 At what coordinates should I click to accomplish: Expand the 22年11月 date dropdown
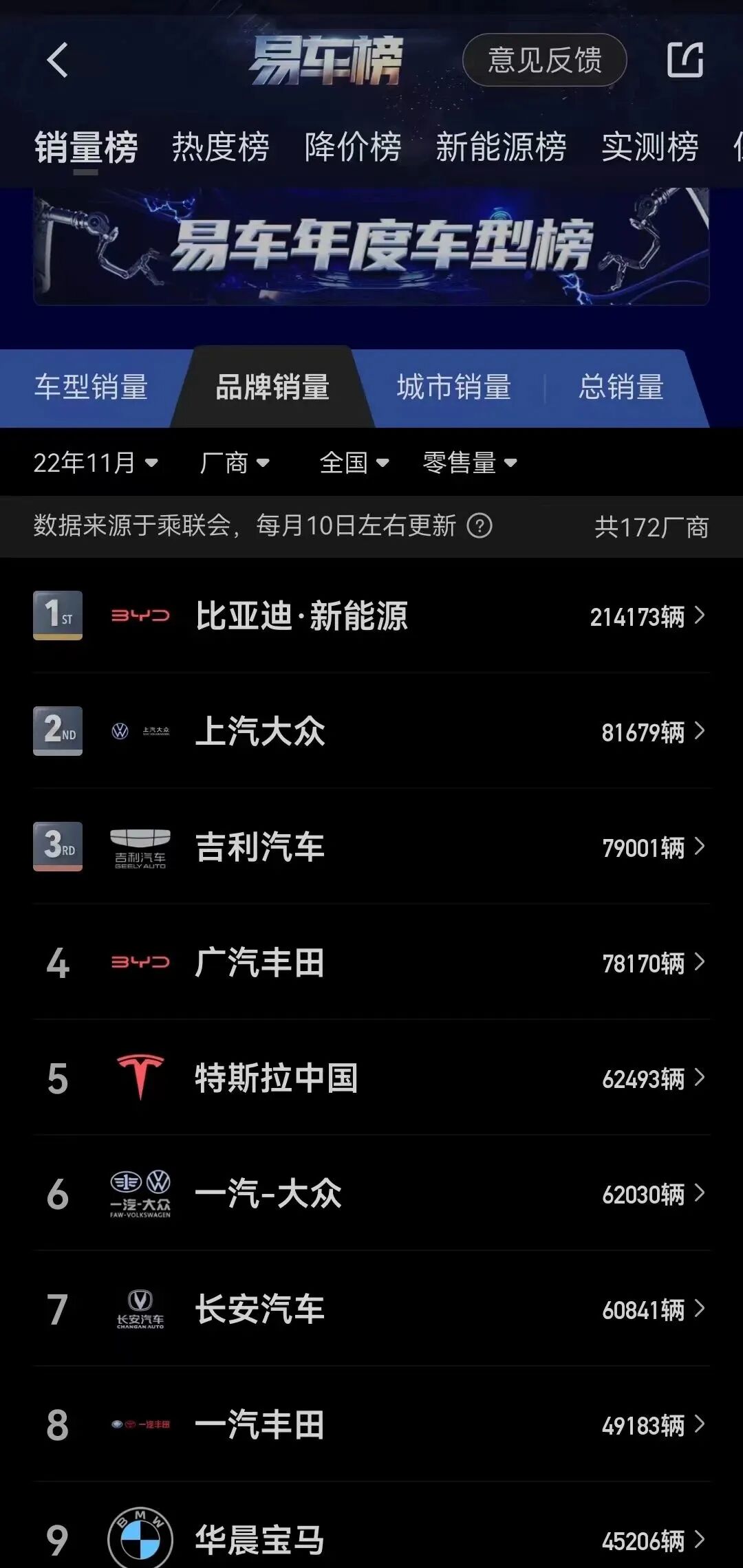96,463
